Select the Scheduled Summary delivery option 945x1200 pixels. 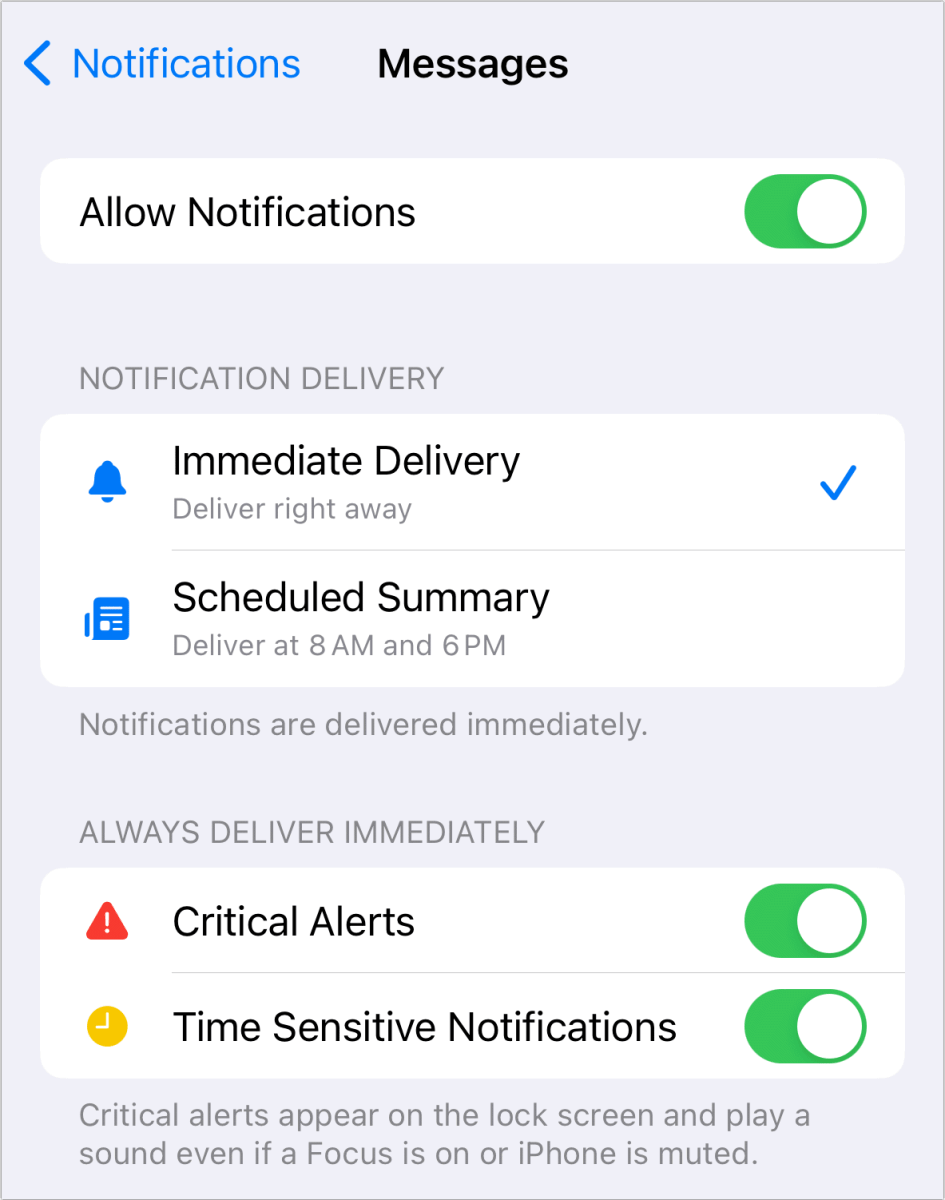point(361,597)
